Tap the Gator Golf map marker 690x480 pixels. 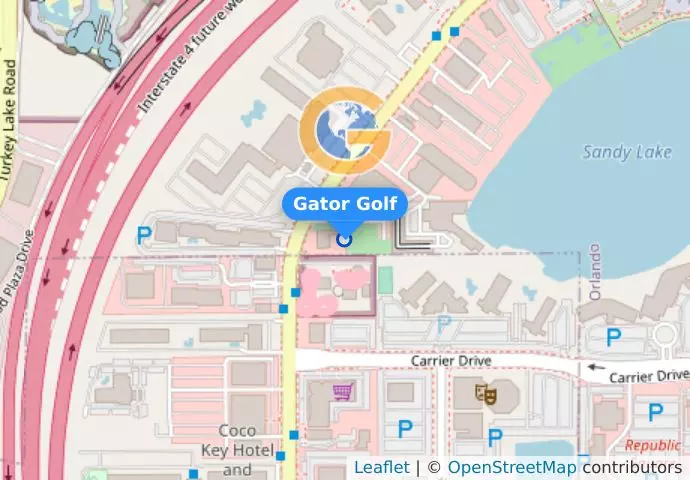345,239
